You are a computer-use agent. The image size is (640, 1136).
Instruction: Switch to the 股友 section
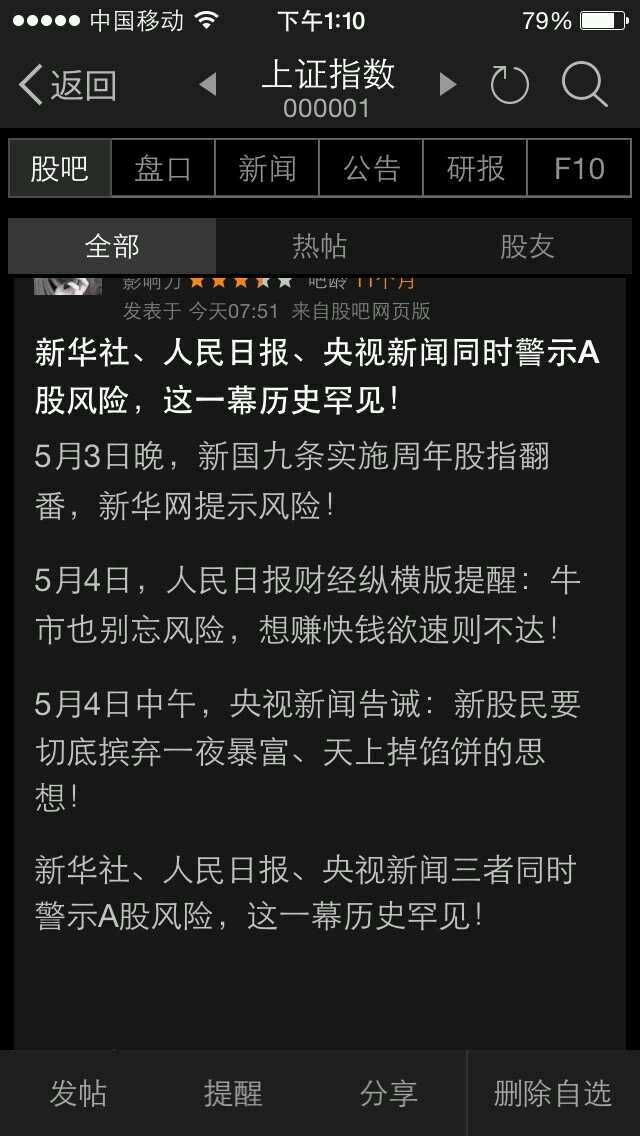click(x=527, y=246)
